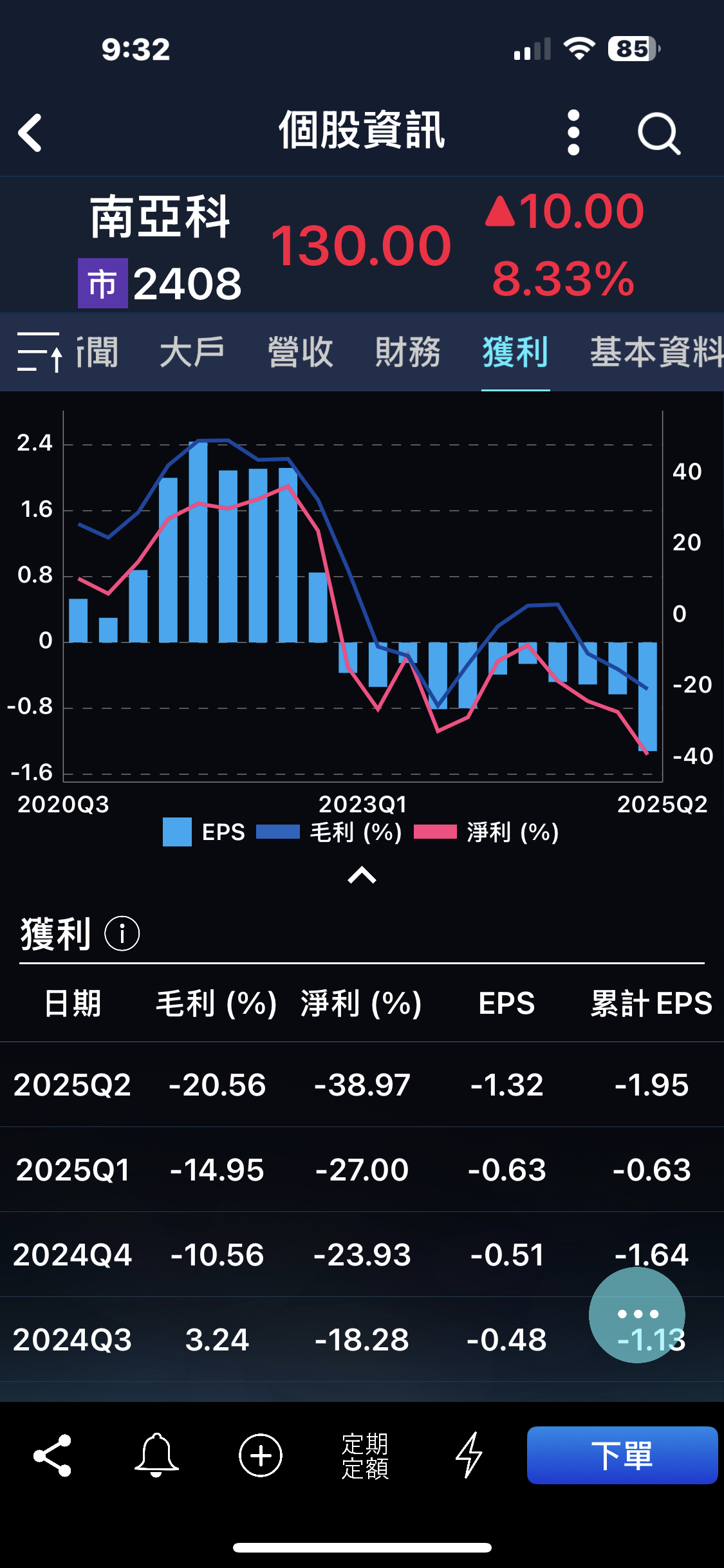
Task: Open lightning quick order
Action: (469, 1455)
